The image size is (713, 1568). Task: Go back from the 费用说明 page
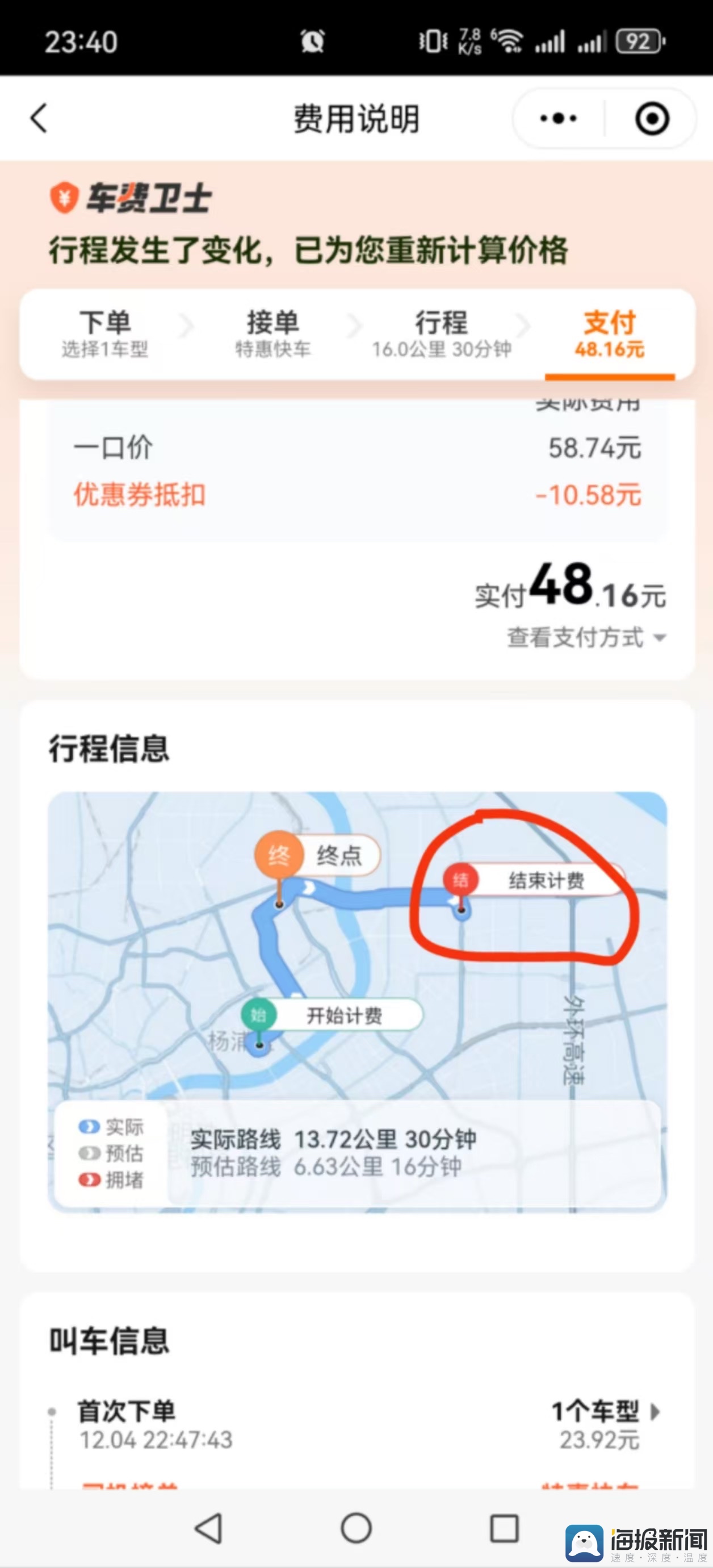coord(39,118)
